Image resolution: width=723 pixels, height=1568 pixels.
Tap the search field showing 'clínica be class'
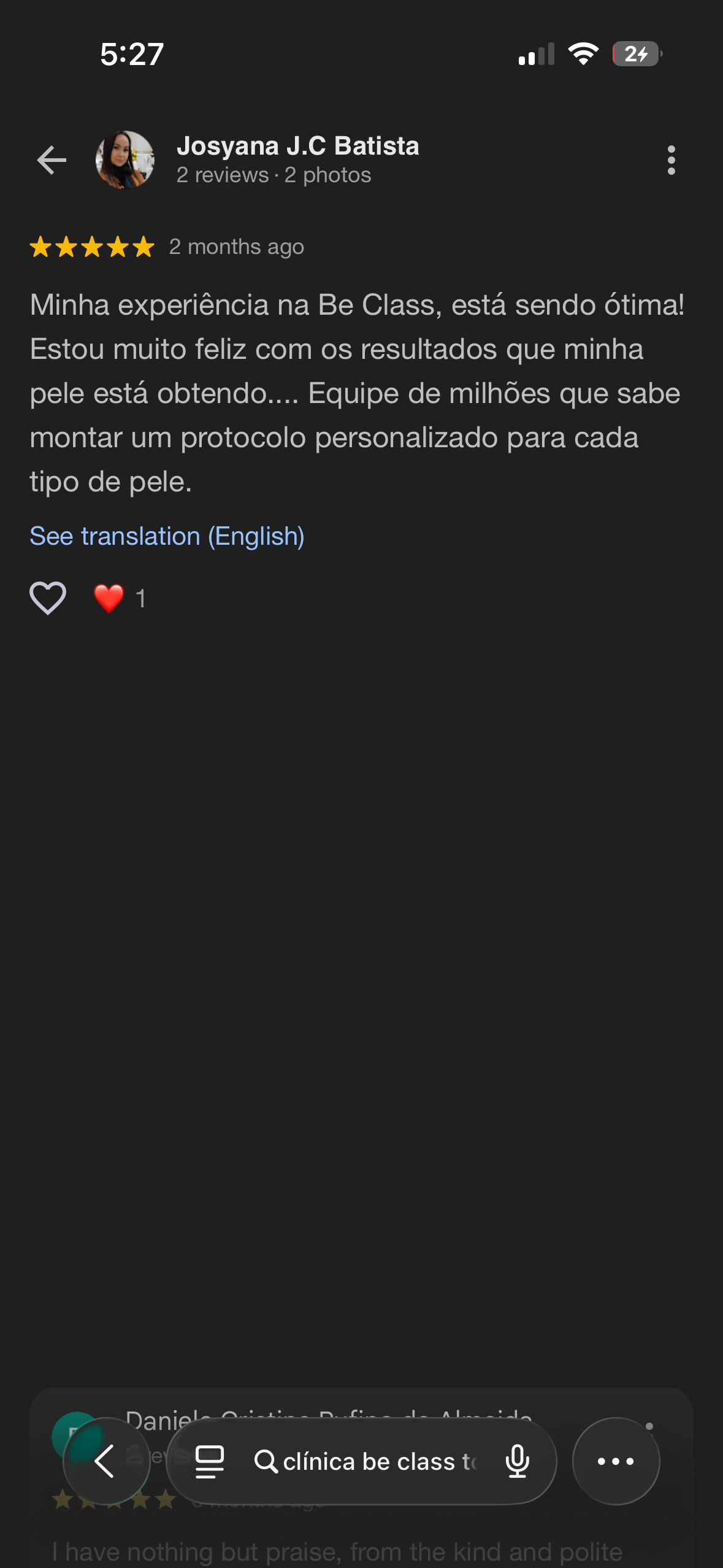(377, 1462)
